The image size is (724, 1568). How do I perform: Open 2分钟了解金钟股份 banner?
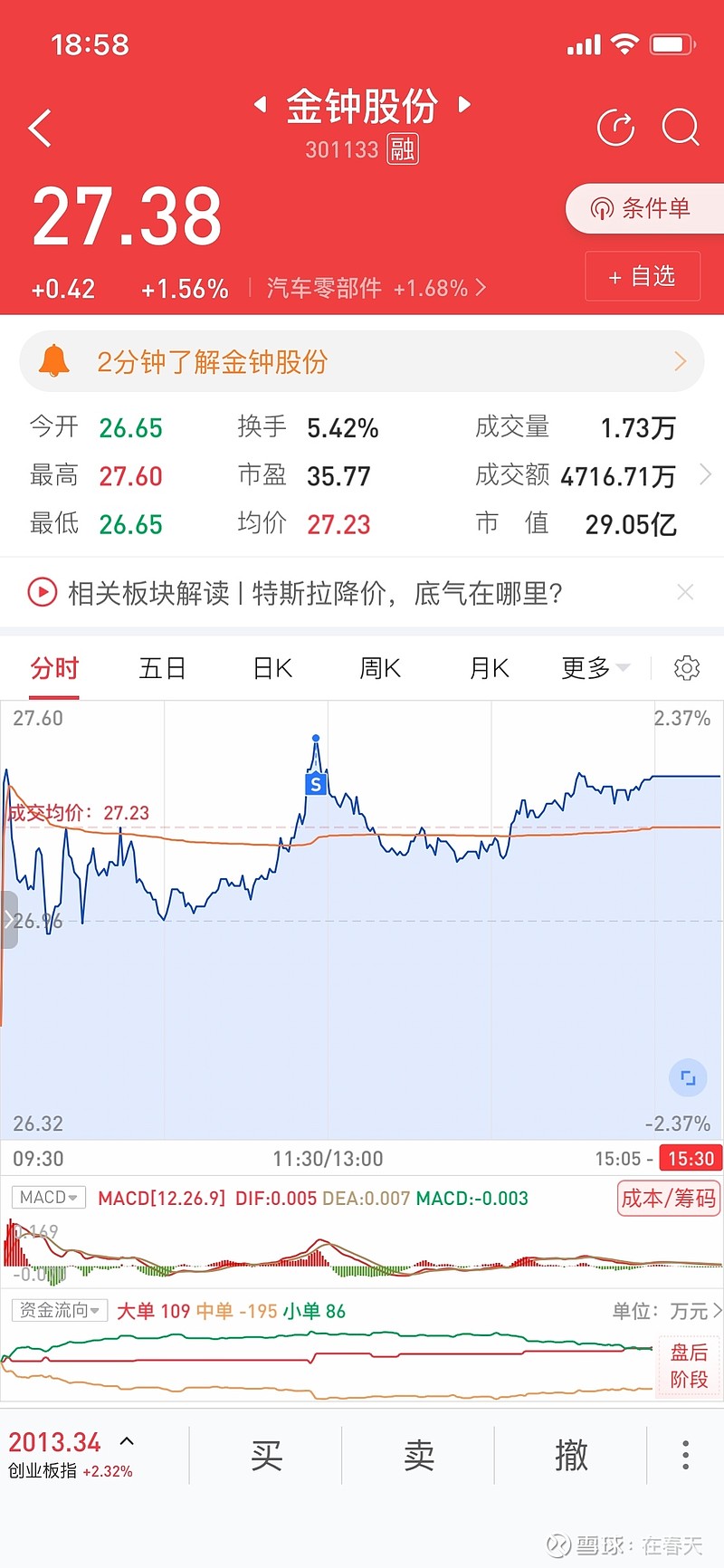click(x=362, y=362)
